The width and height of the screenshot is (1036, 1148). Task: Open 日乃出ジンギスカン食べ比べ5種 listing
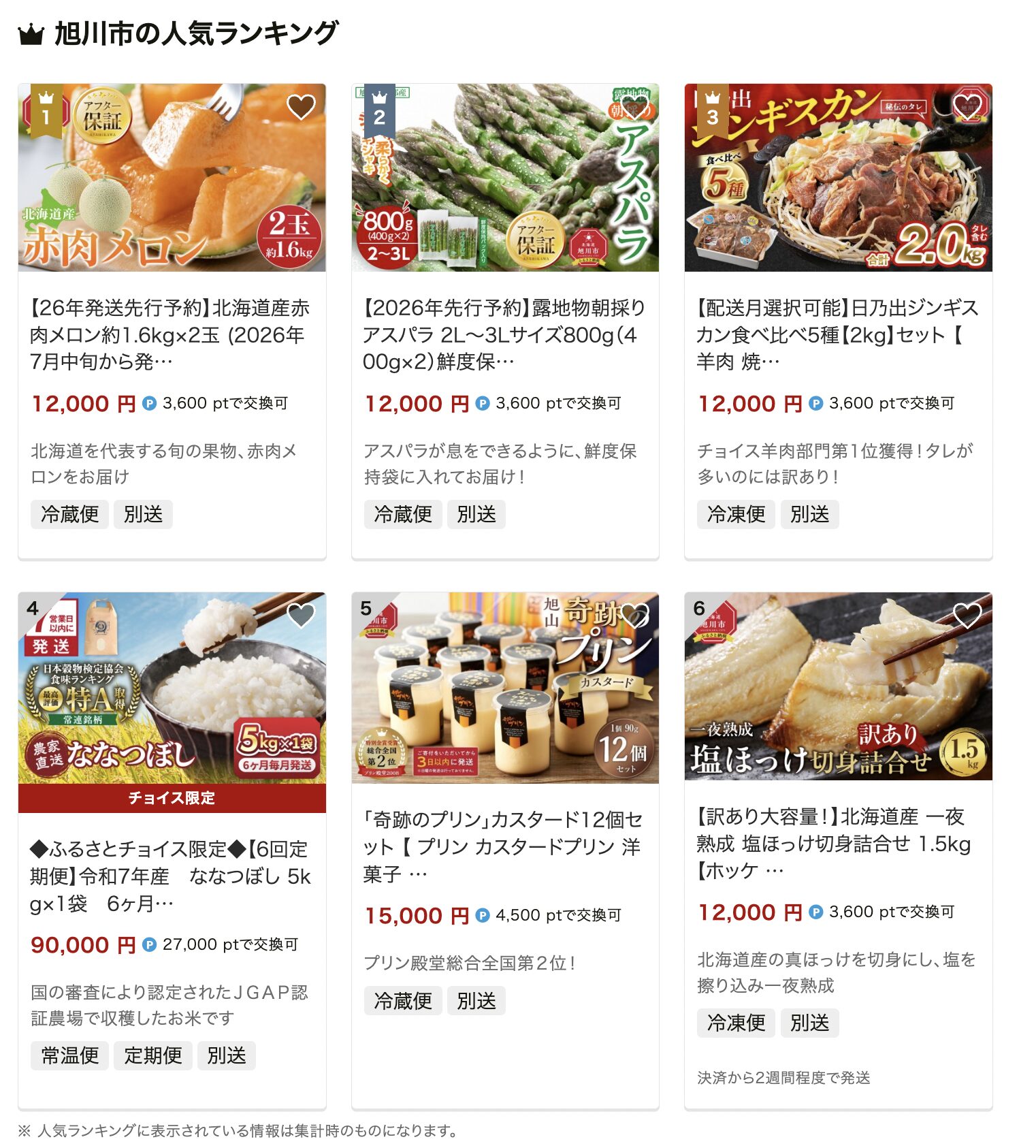[x=837, y=334]
